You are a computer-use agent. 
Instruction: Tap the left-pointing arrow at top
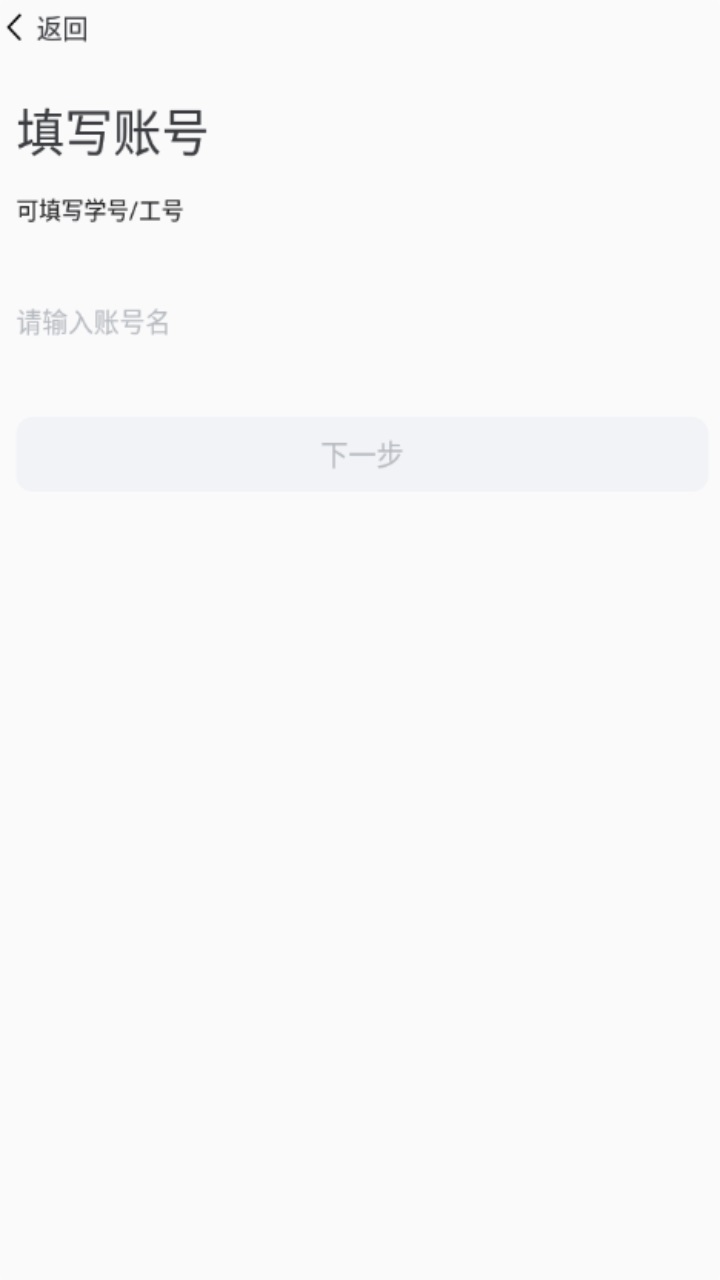[14, 30]
